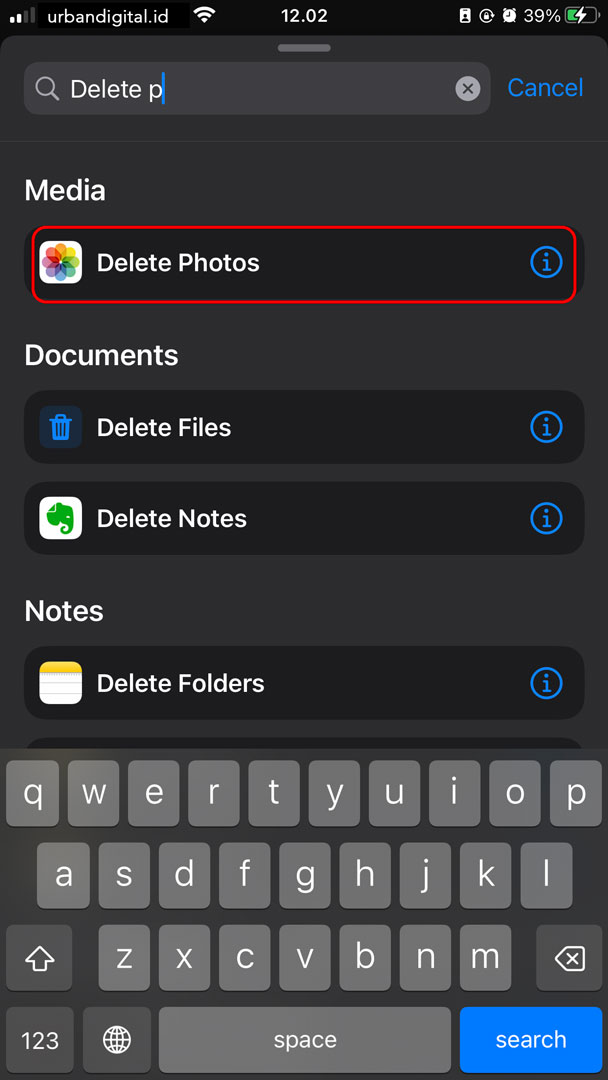Show info for Delete Notes

(x=546, y=519)
